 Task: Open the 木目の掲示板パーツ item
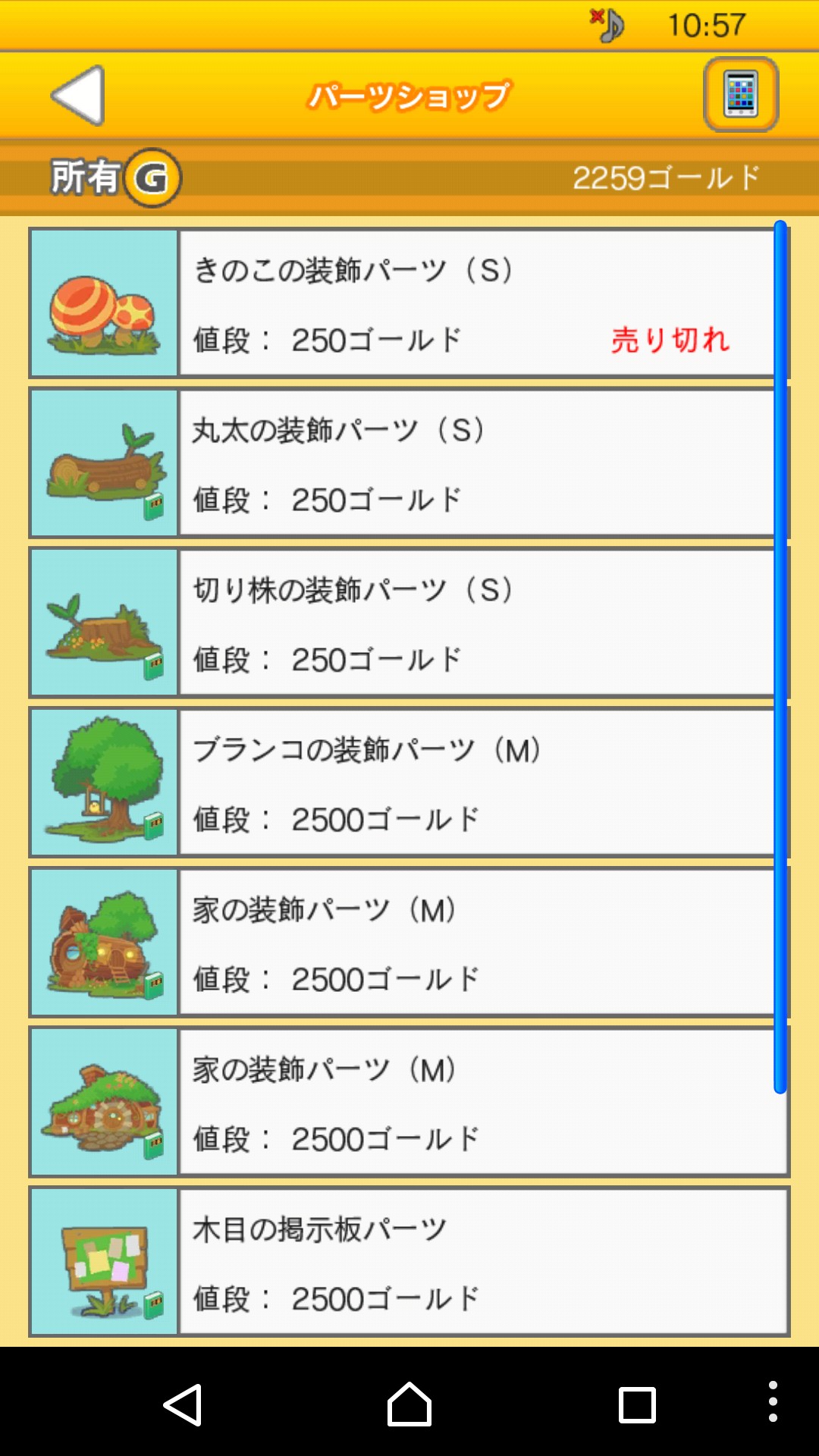(408, 1262)
